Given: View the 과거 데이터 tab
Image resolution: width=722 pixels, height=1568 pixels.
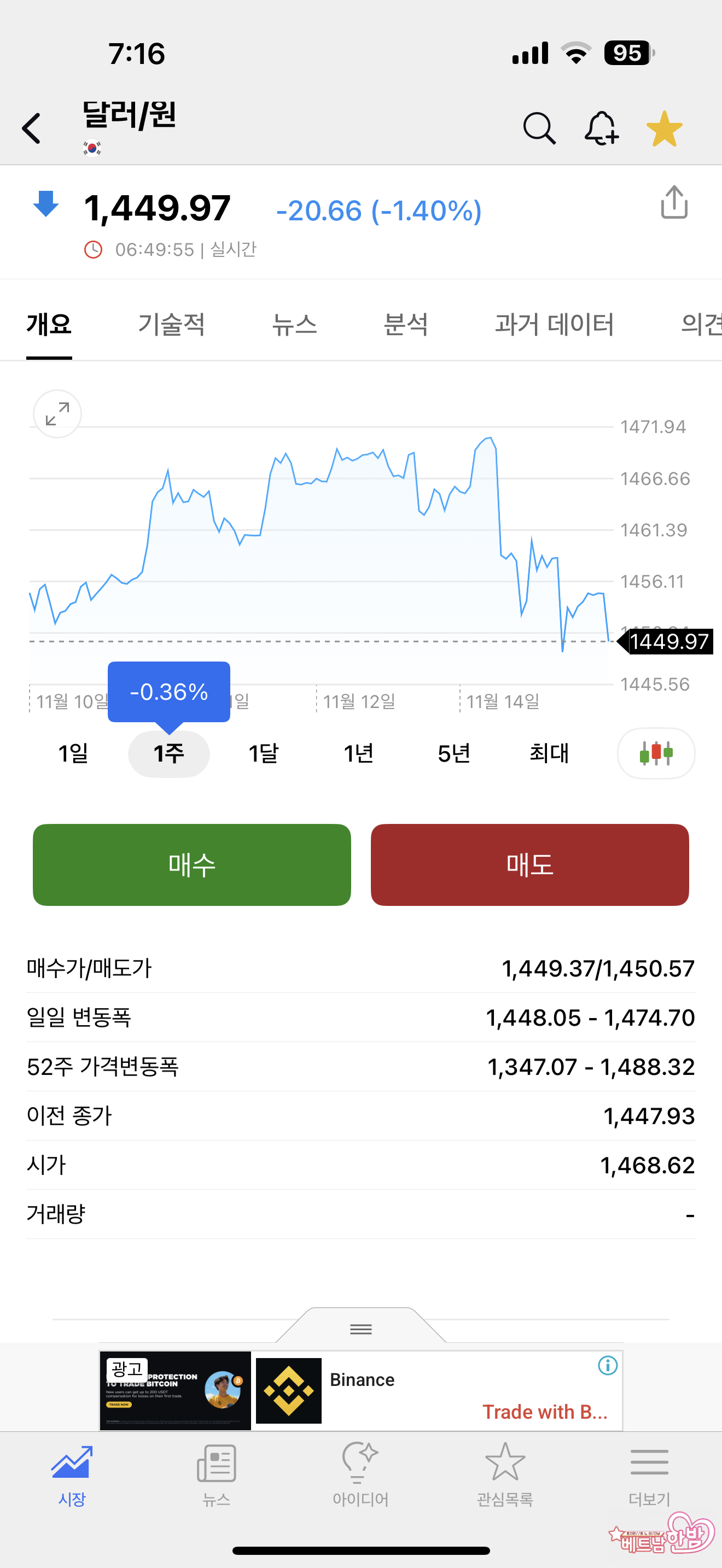Looking at the screenshot, I should click(554, 324).
